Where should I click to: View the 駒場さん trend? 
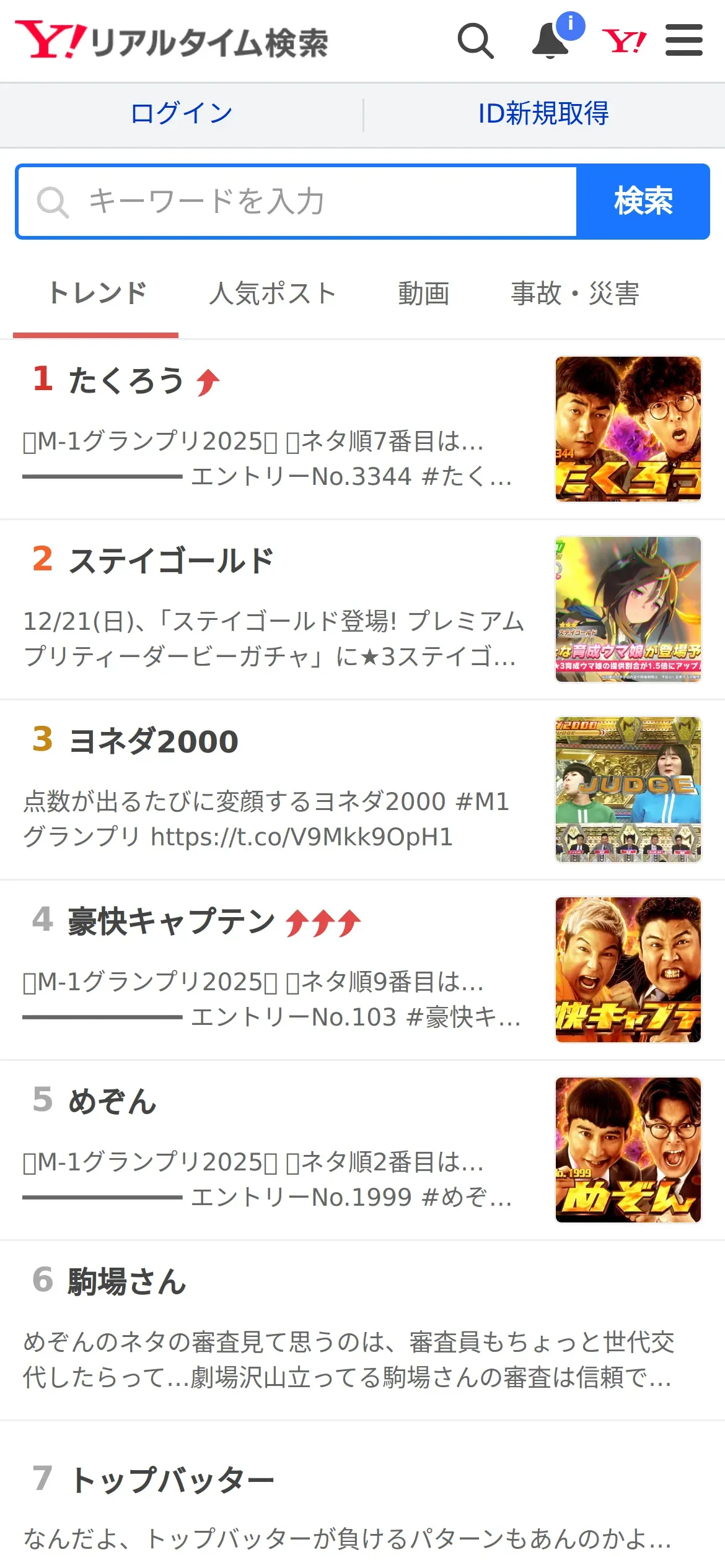[x=127, y=1281]
